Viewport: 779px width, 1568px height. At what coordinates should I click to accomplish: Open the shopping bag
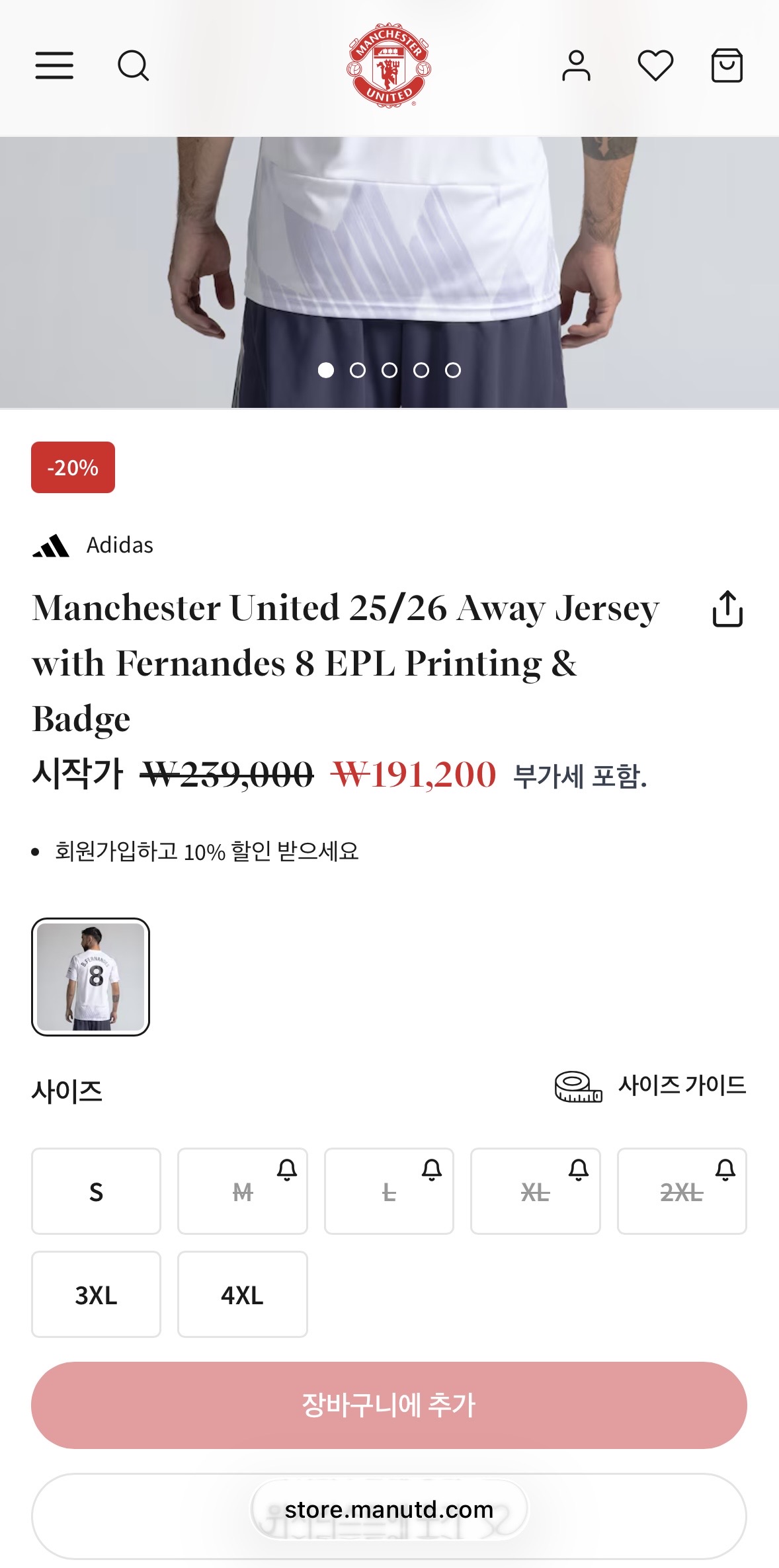click(727, 65)
